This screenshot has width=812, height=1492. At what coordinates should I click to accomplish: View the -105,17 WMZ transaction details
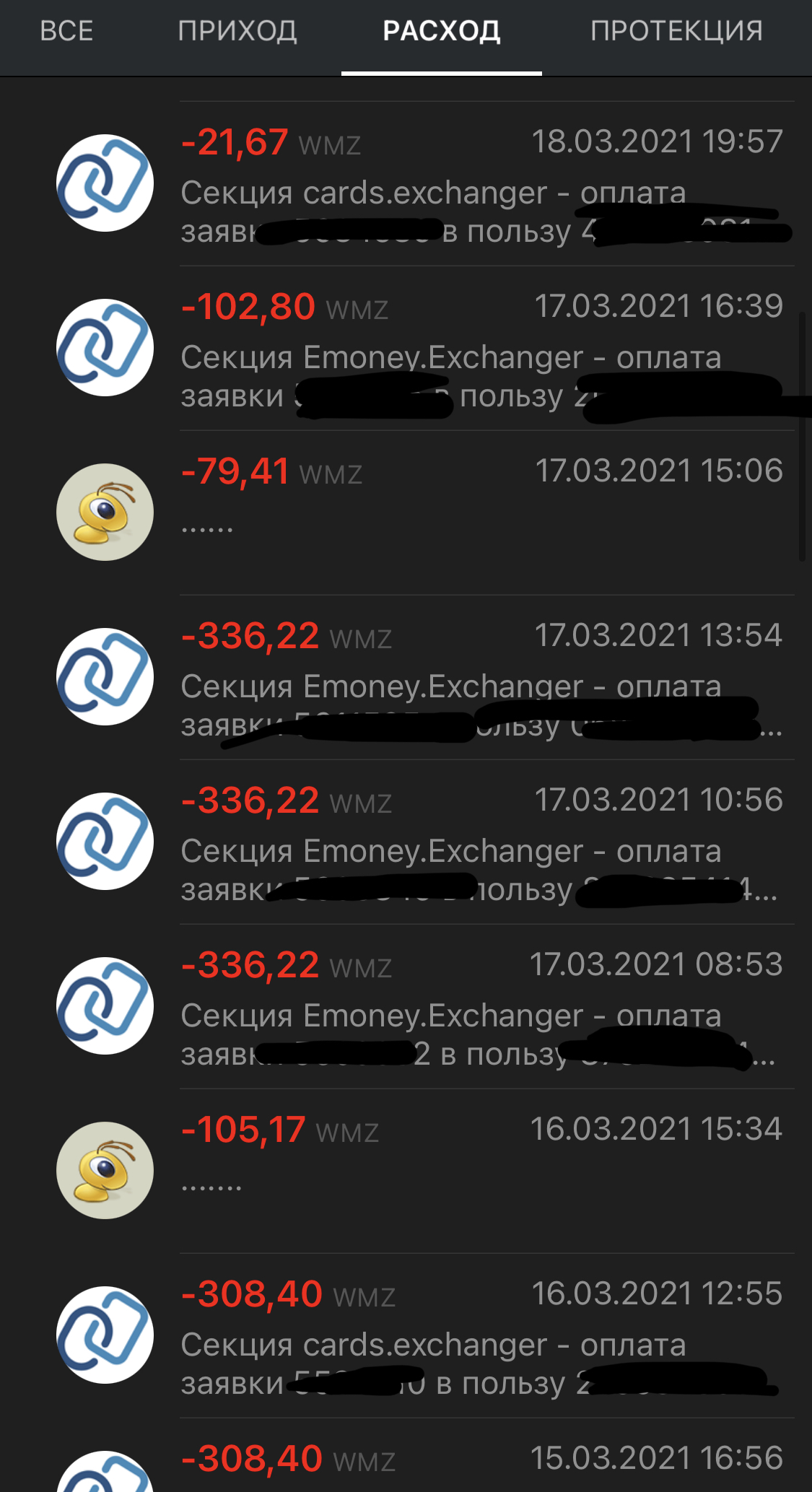(482, 1171)
